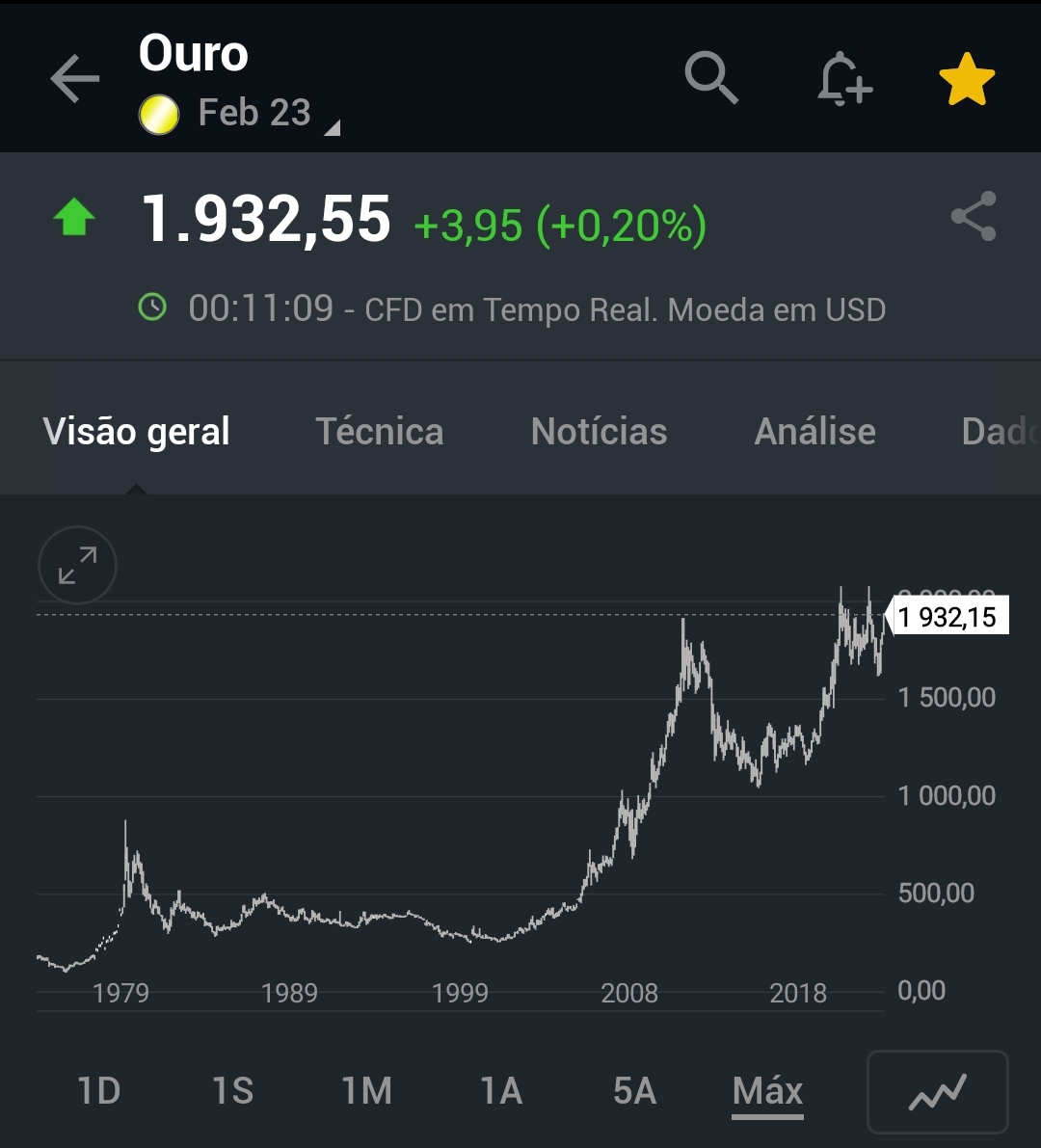Share the Ouro quote

(x=974, y=217)
